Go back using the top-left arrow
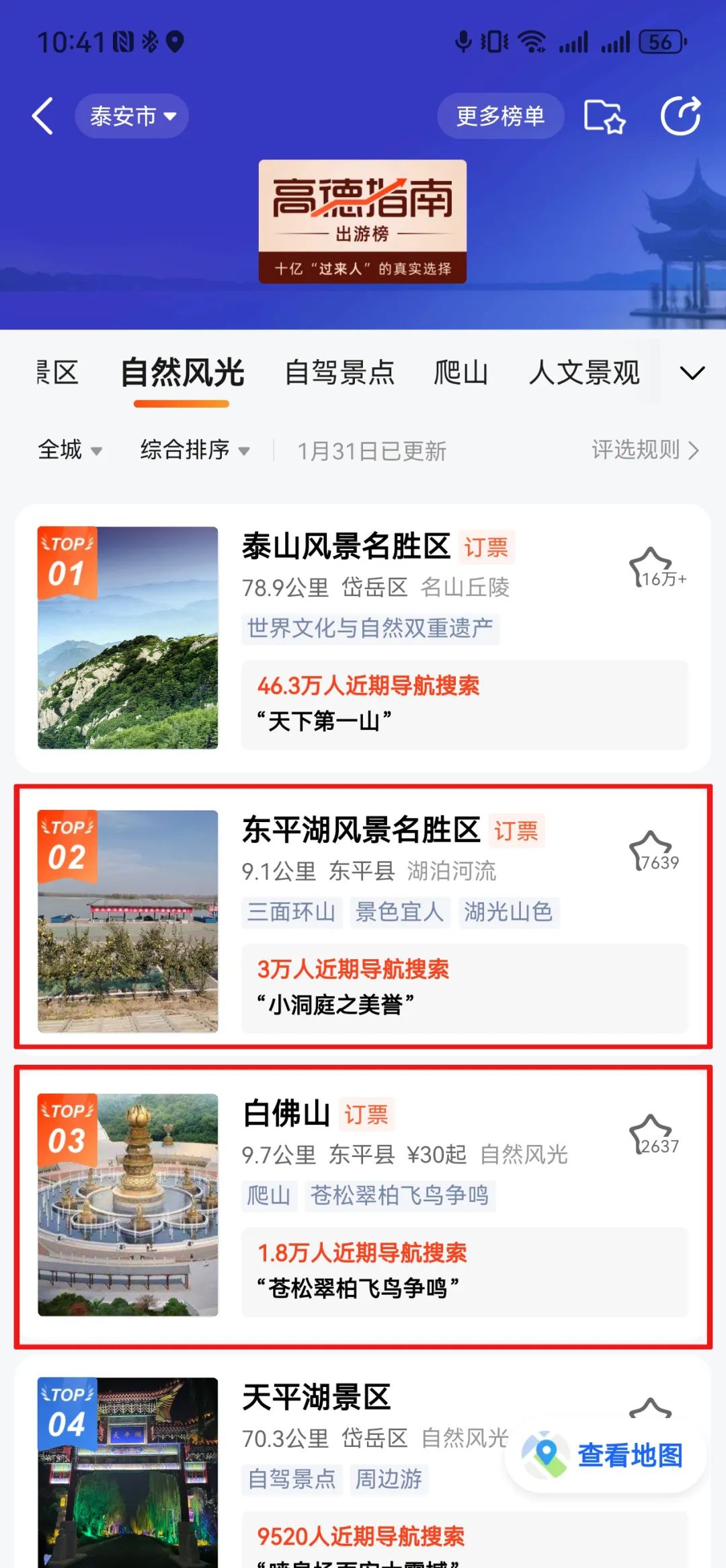The image size is (726, 1568). coord(42,116)
